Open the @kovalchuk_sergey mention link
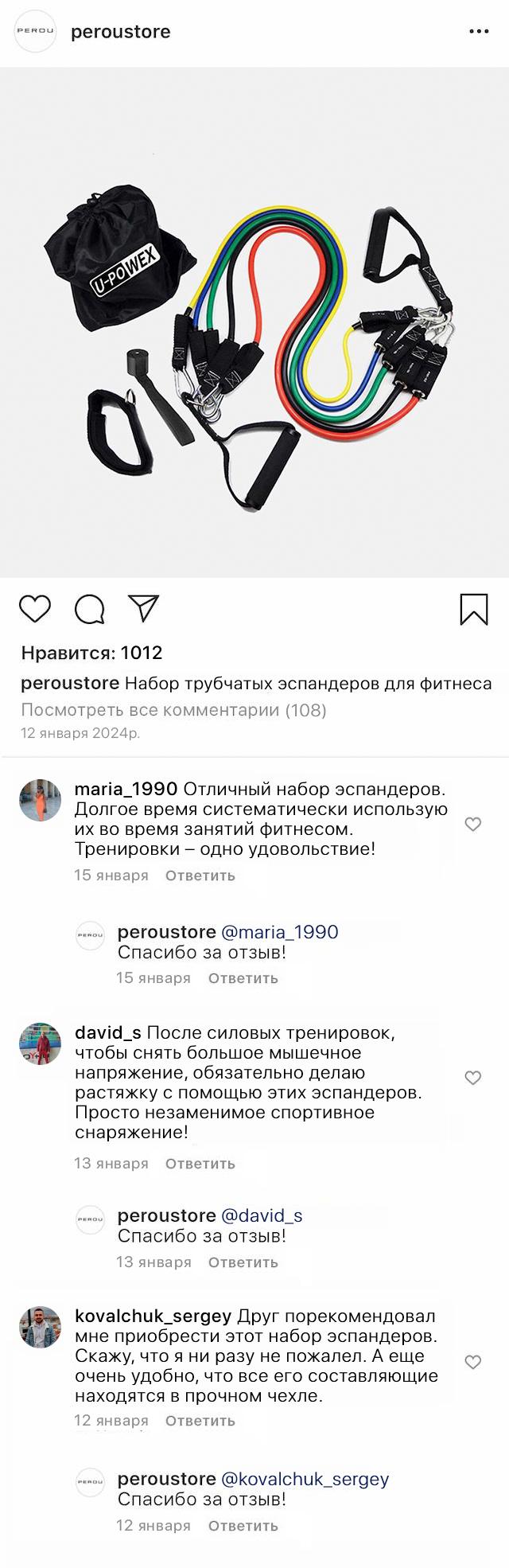This screenshot has width=509, height=1568. pyautogui.click(x=305, y=1479)
